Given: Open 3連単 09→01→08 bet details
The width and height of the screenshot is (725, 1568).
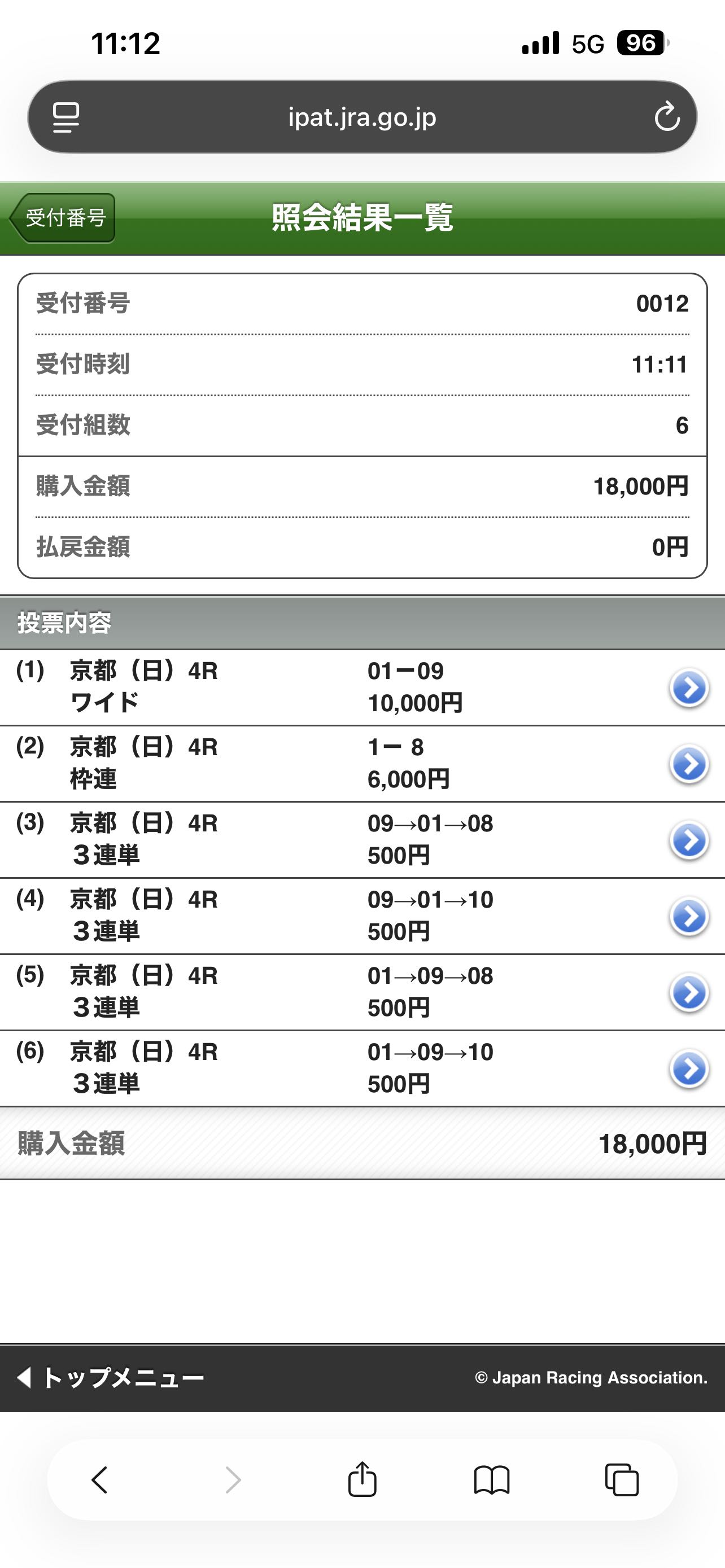Looking at the screenshot, I should [x=688, y=840].
